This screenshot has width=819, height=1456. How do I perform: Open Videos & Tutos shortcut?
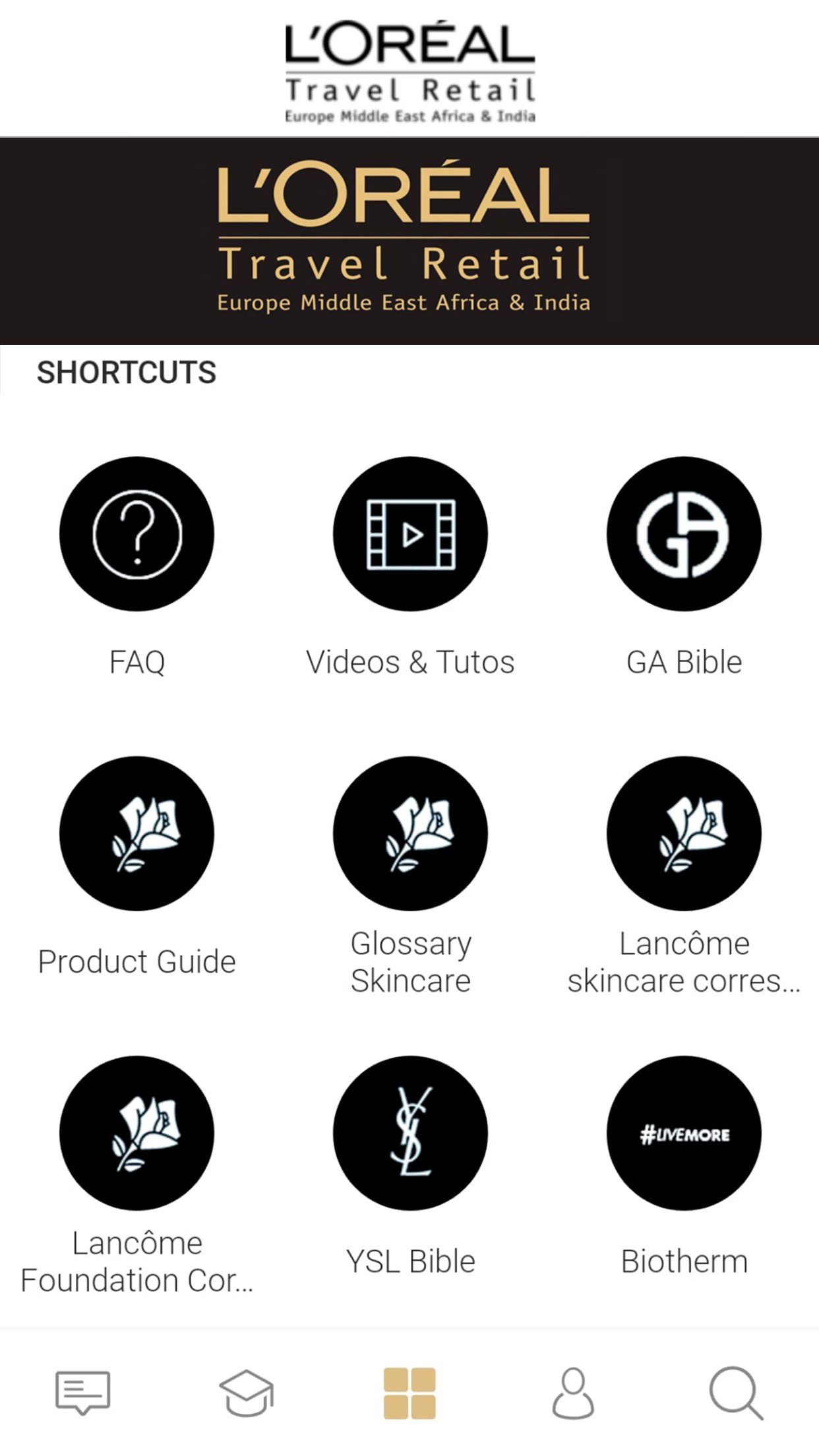tap(410, 534)
